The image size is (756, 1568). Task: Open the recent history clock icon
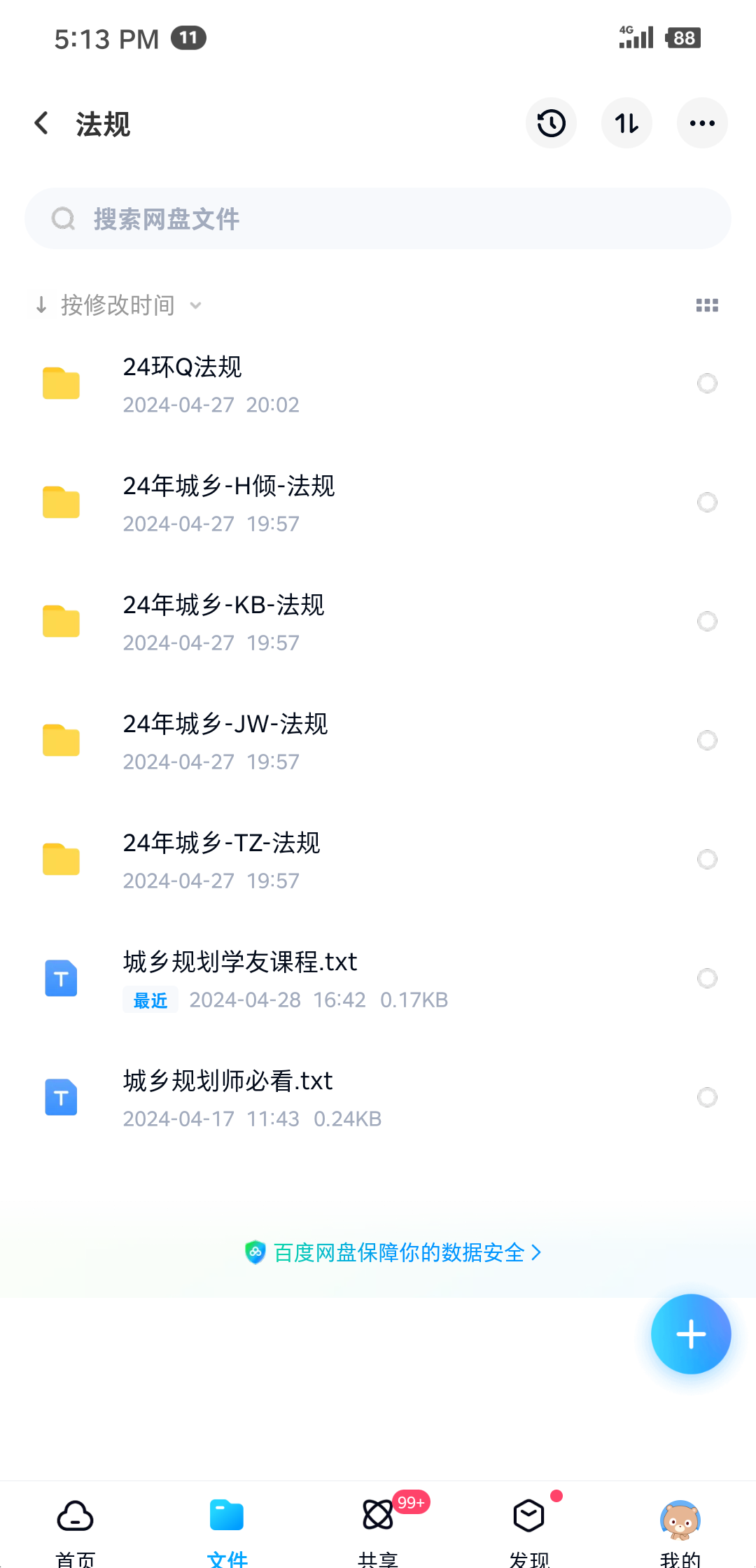(x=551, y=123)
